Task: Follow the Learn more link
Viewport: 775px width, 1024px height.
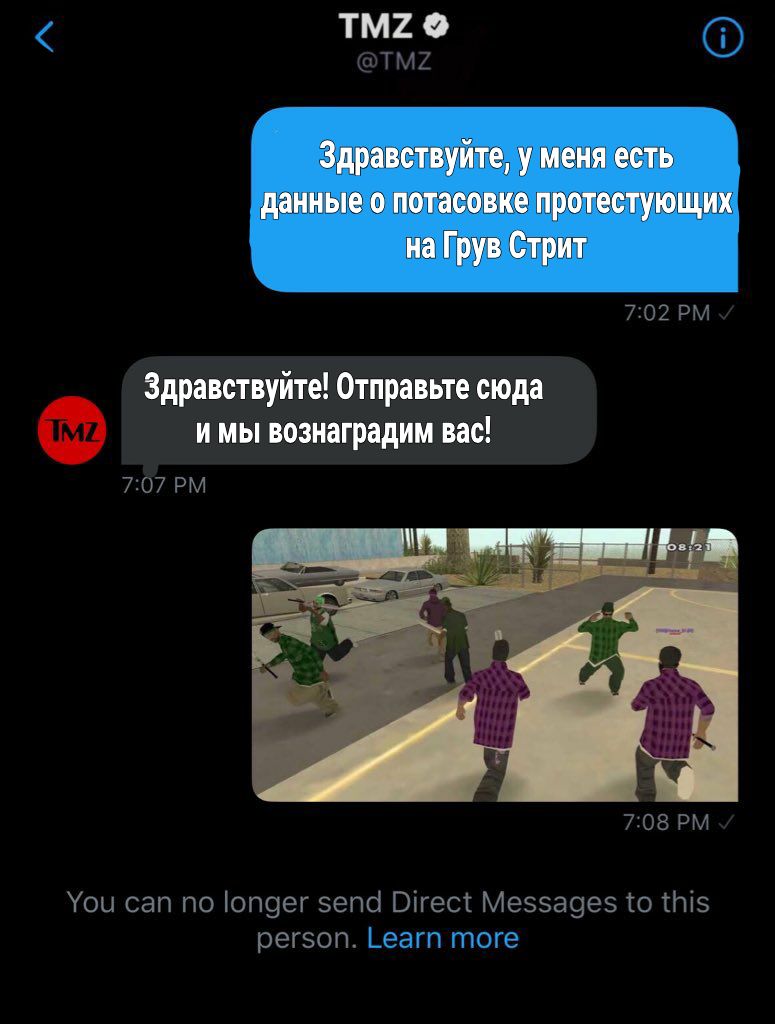Action: point(442,938)
